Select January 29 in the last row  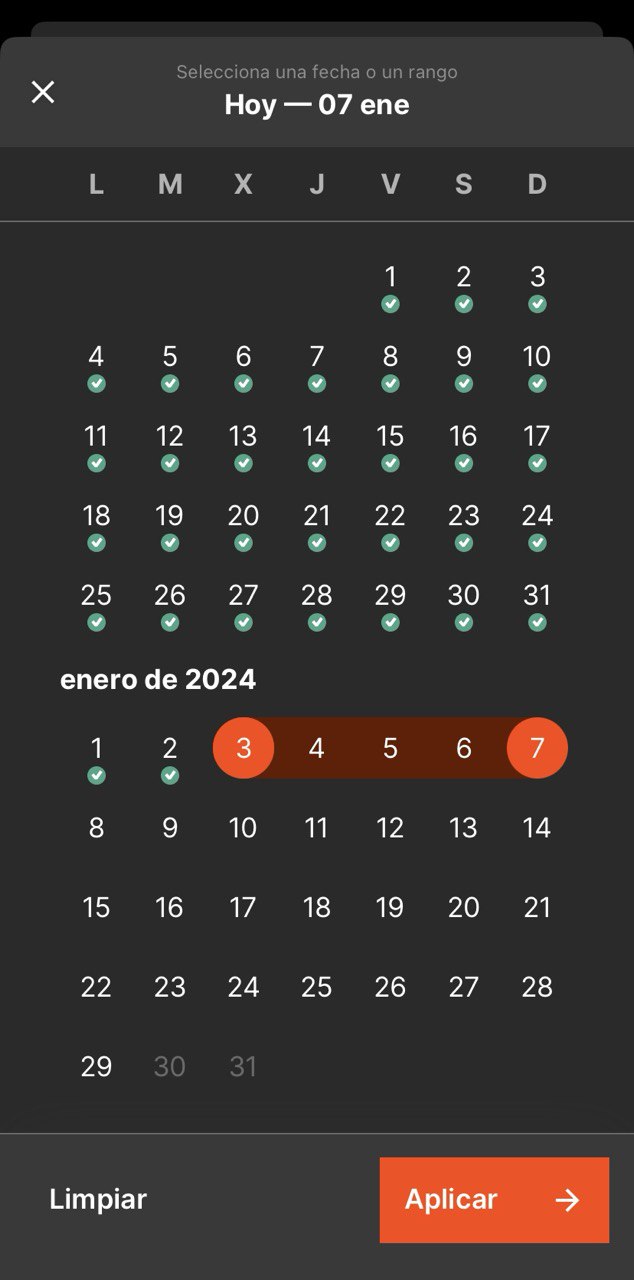pos(96,1067)
